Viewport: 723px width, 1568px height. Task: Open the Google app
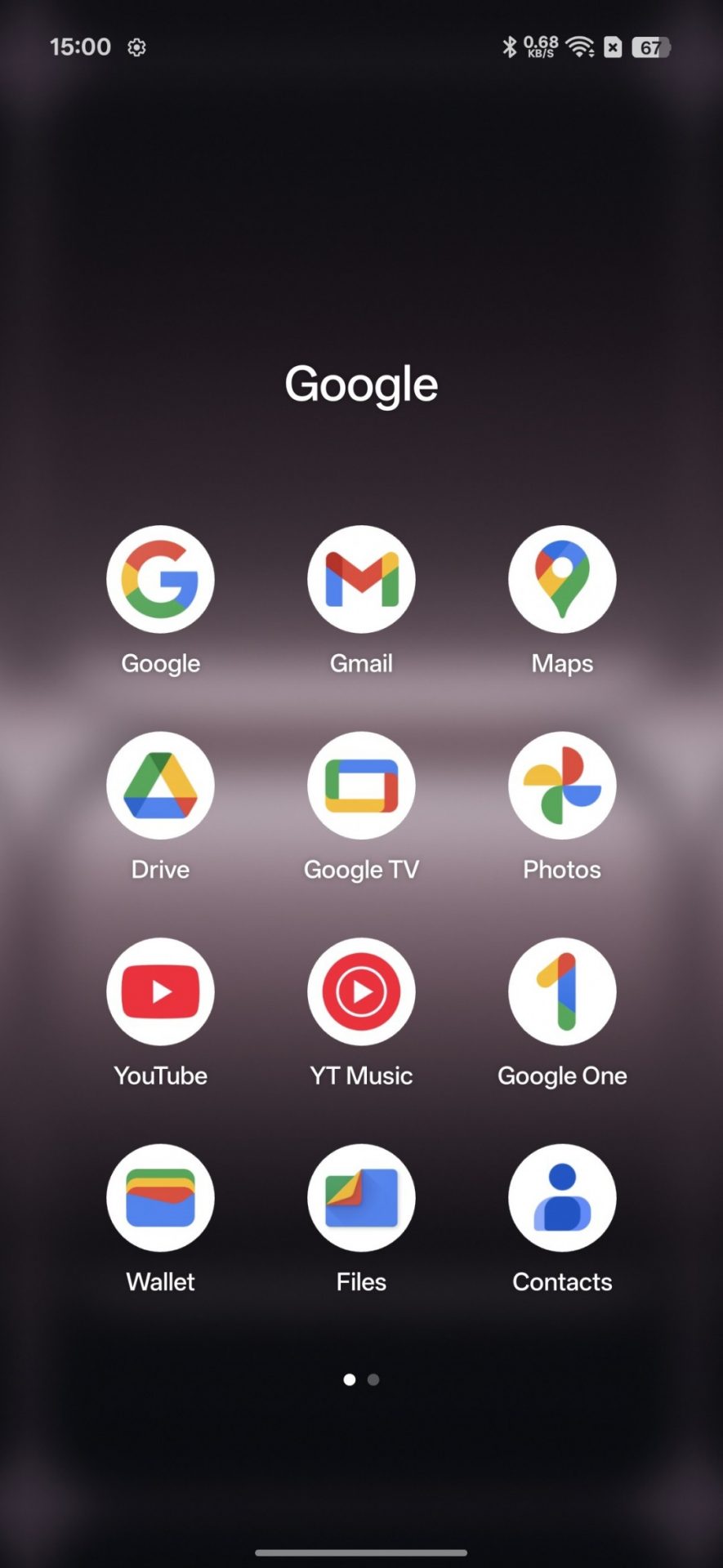pos(160,579)
